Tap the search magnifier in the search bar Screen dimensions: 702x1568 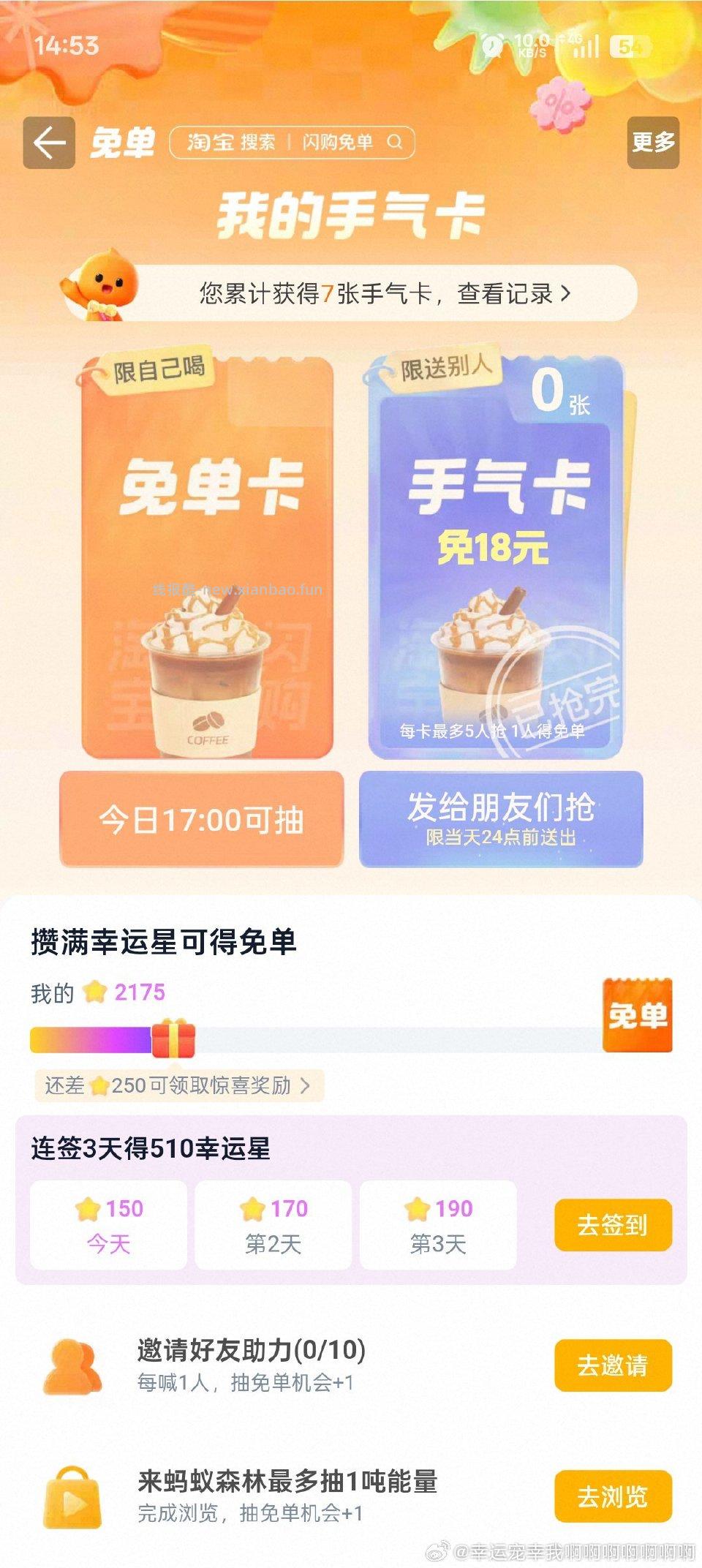[395, 142]
